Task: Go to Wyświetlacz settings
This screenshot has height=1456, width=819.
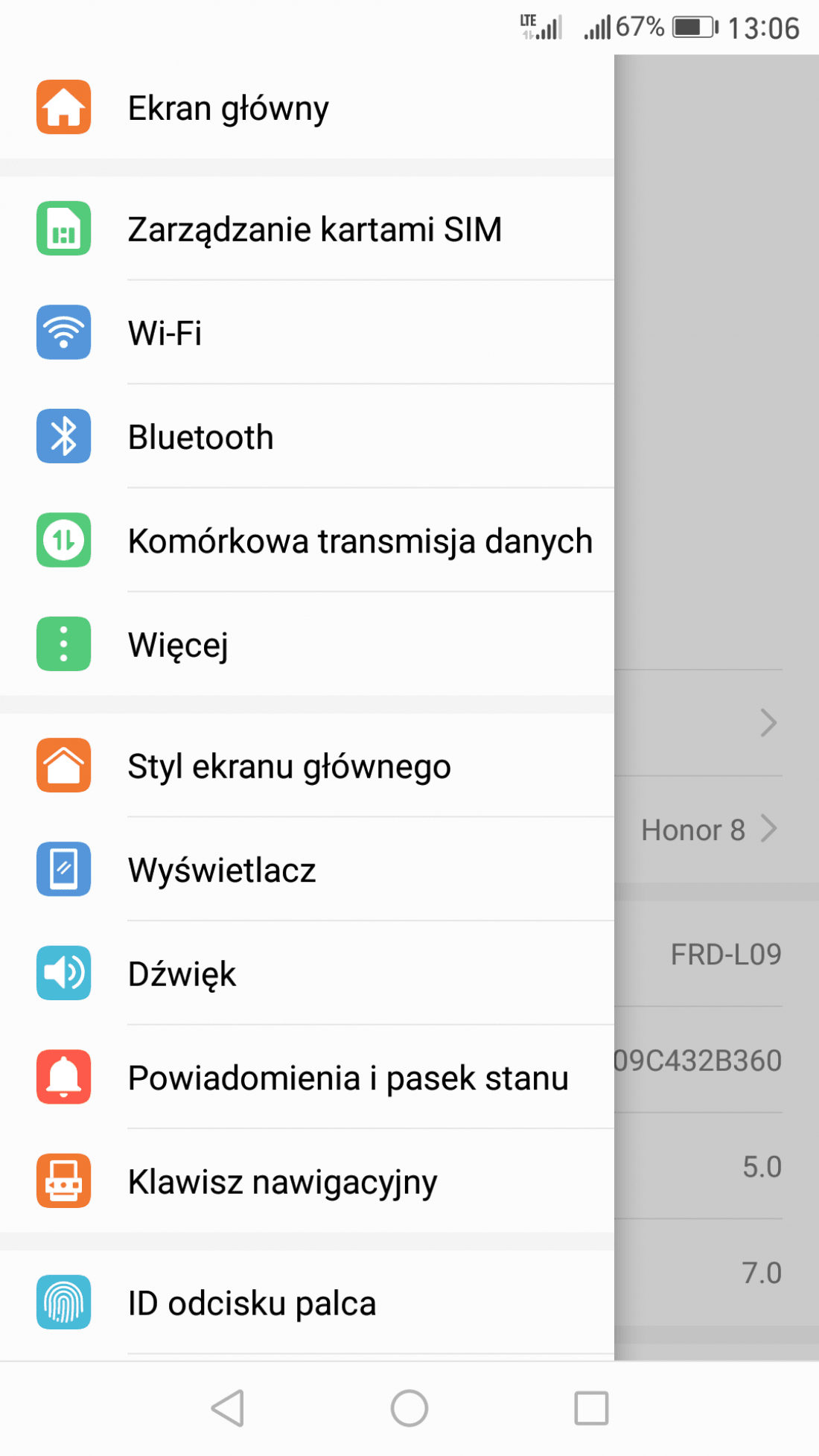Action: click(x=307, y=869)
